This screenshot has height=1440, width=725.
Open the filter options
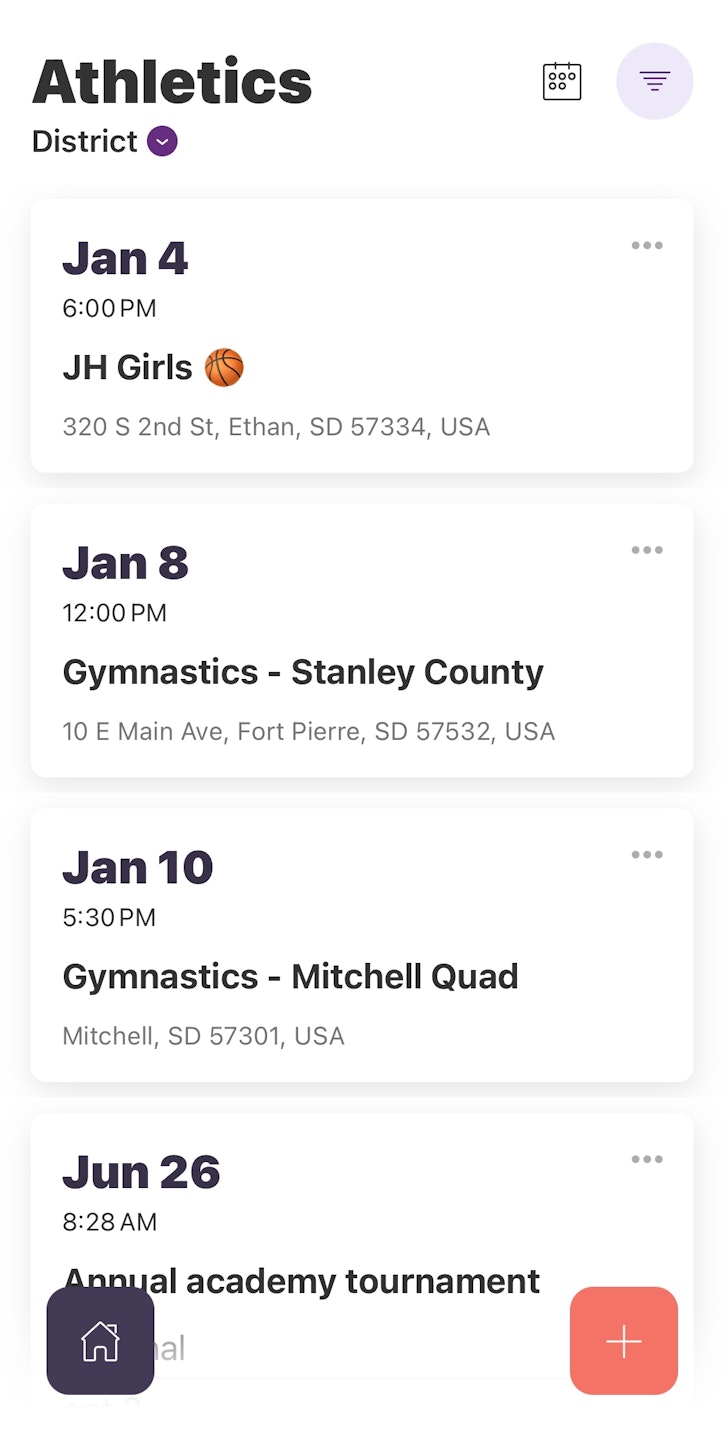click(x=655, y=81)
